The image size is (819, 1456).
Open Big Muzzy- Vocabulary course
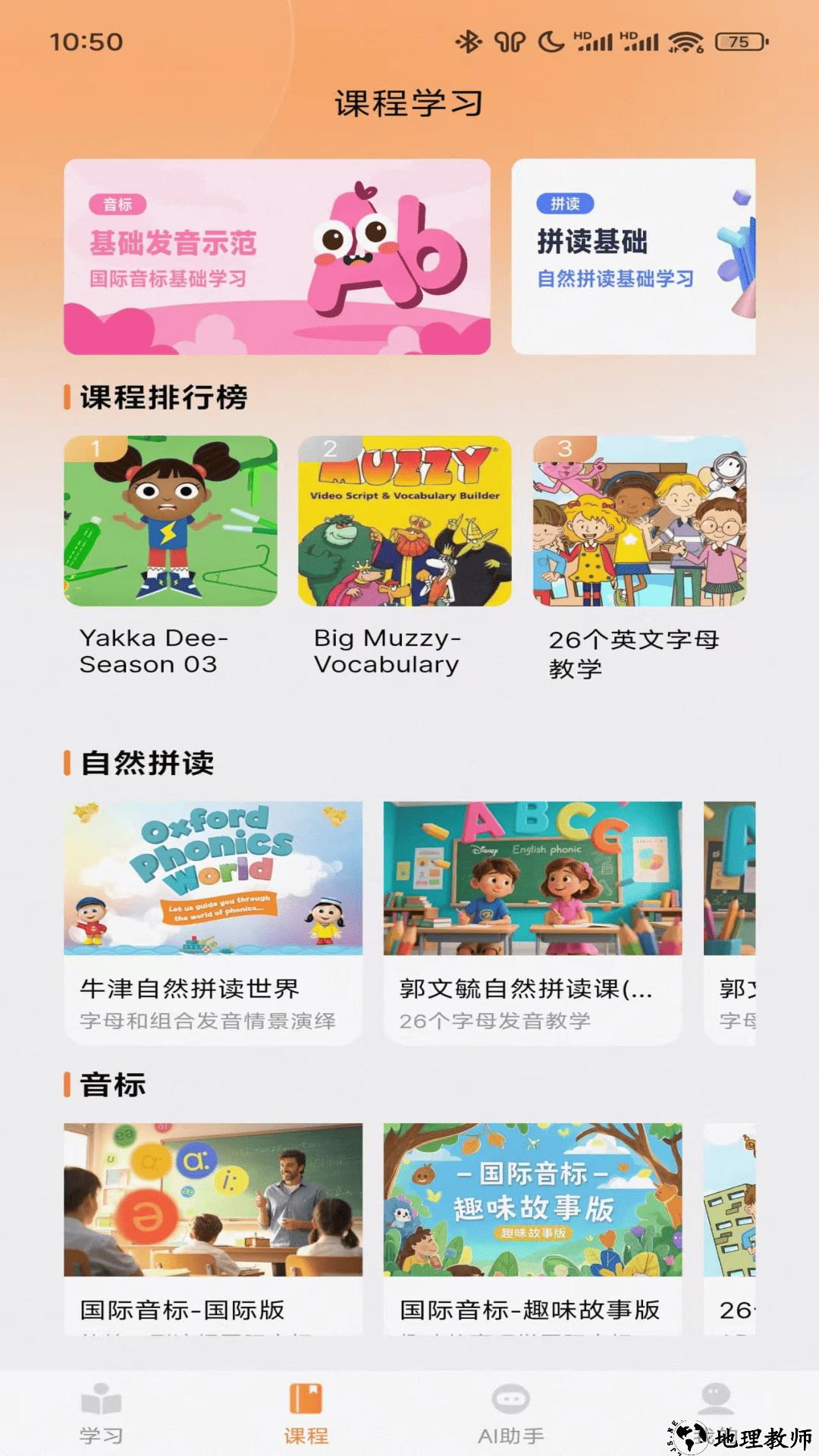pos(406,523)
